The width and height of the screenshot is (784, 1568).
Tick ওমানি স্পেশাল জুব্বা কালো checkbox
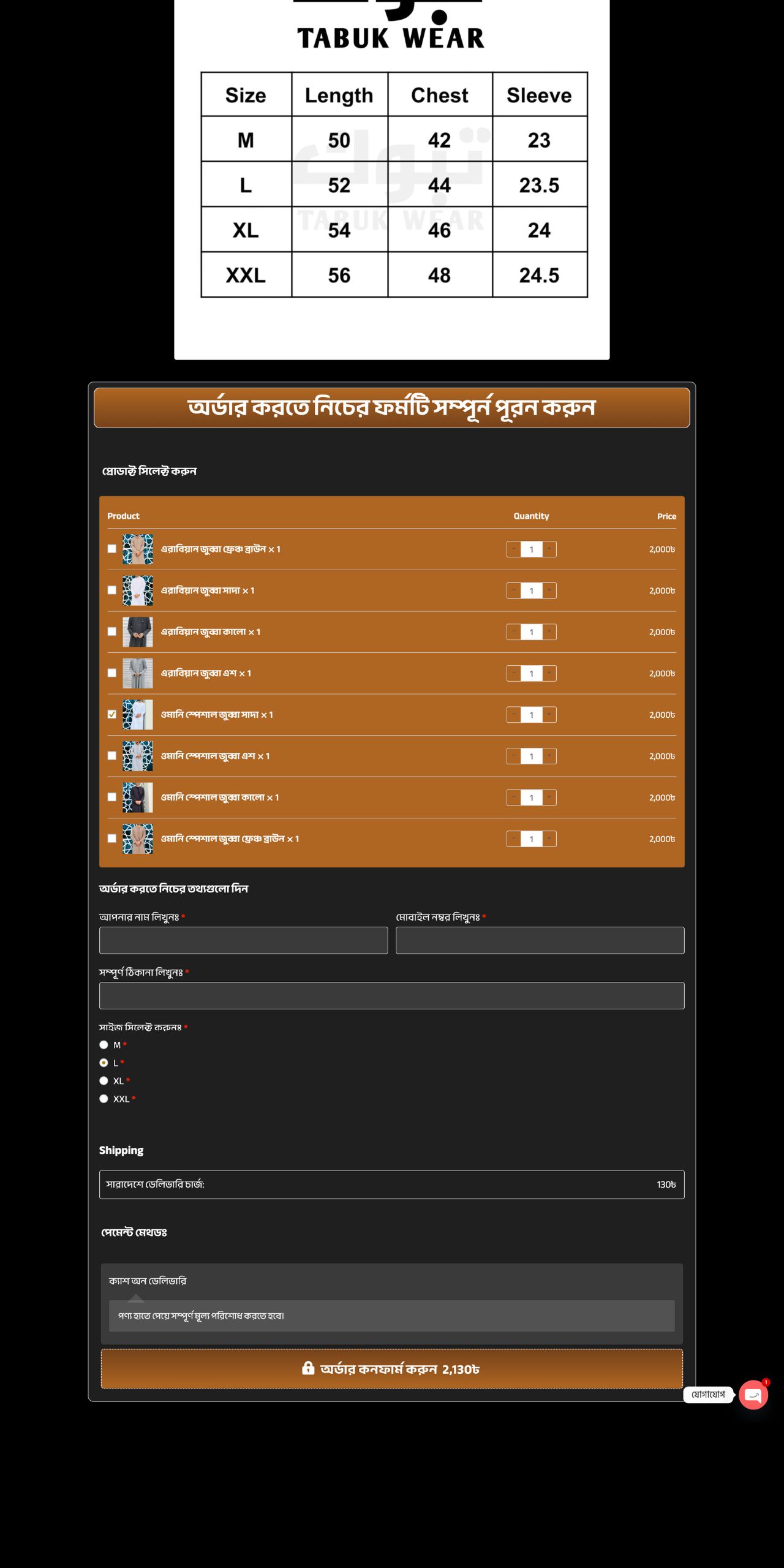[111, 797]
